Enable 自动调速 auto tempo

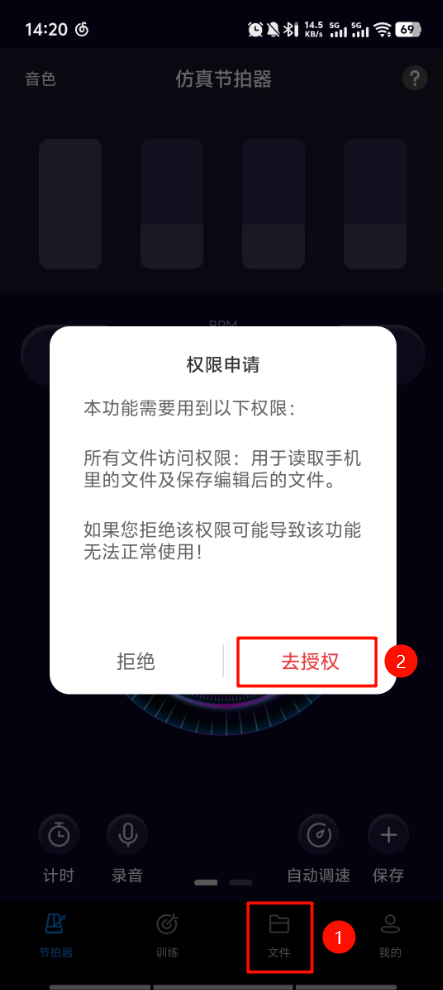319,849
